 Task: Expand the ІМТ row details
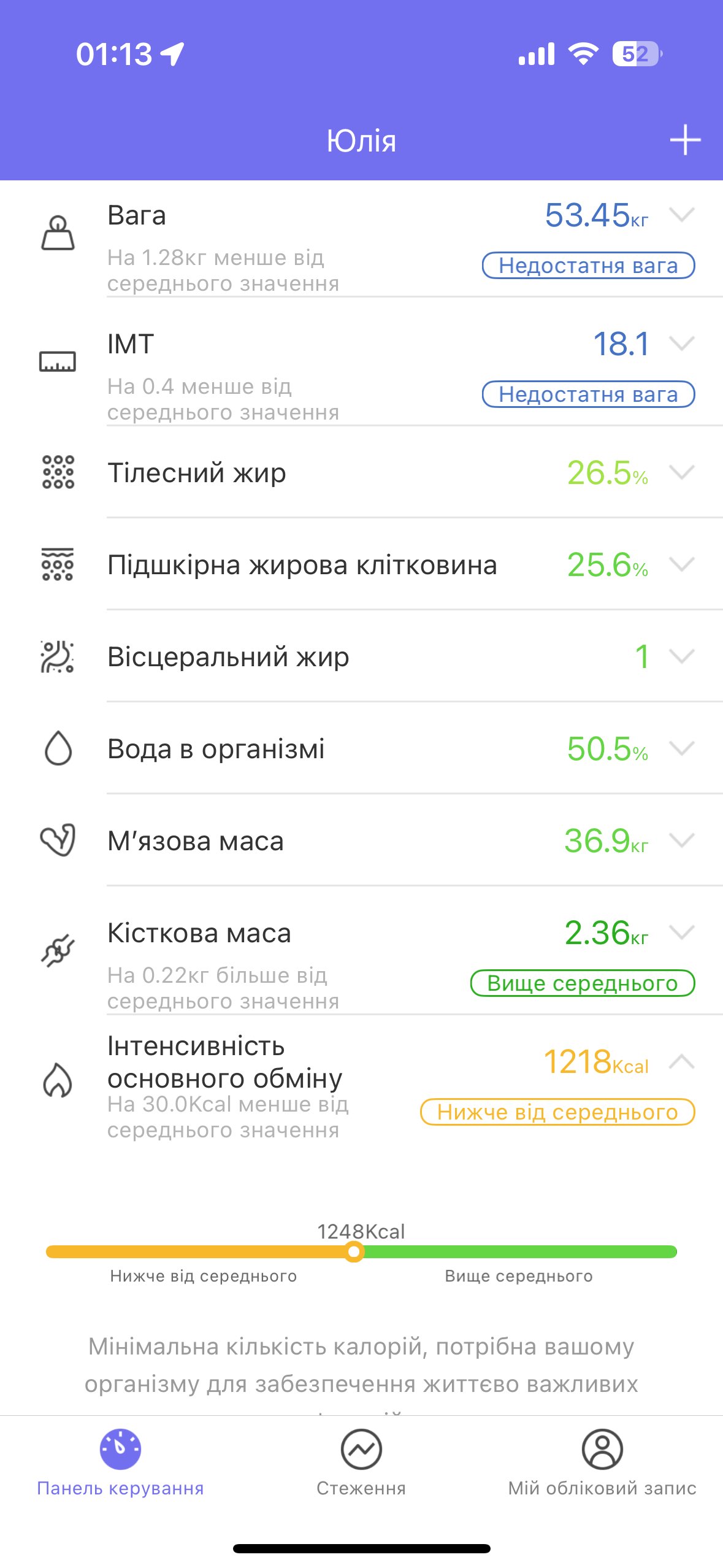pos(681,344)
